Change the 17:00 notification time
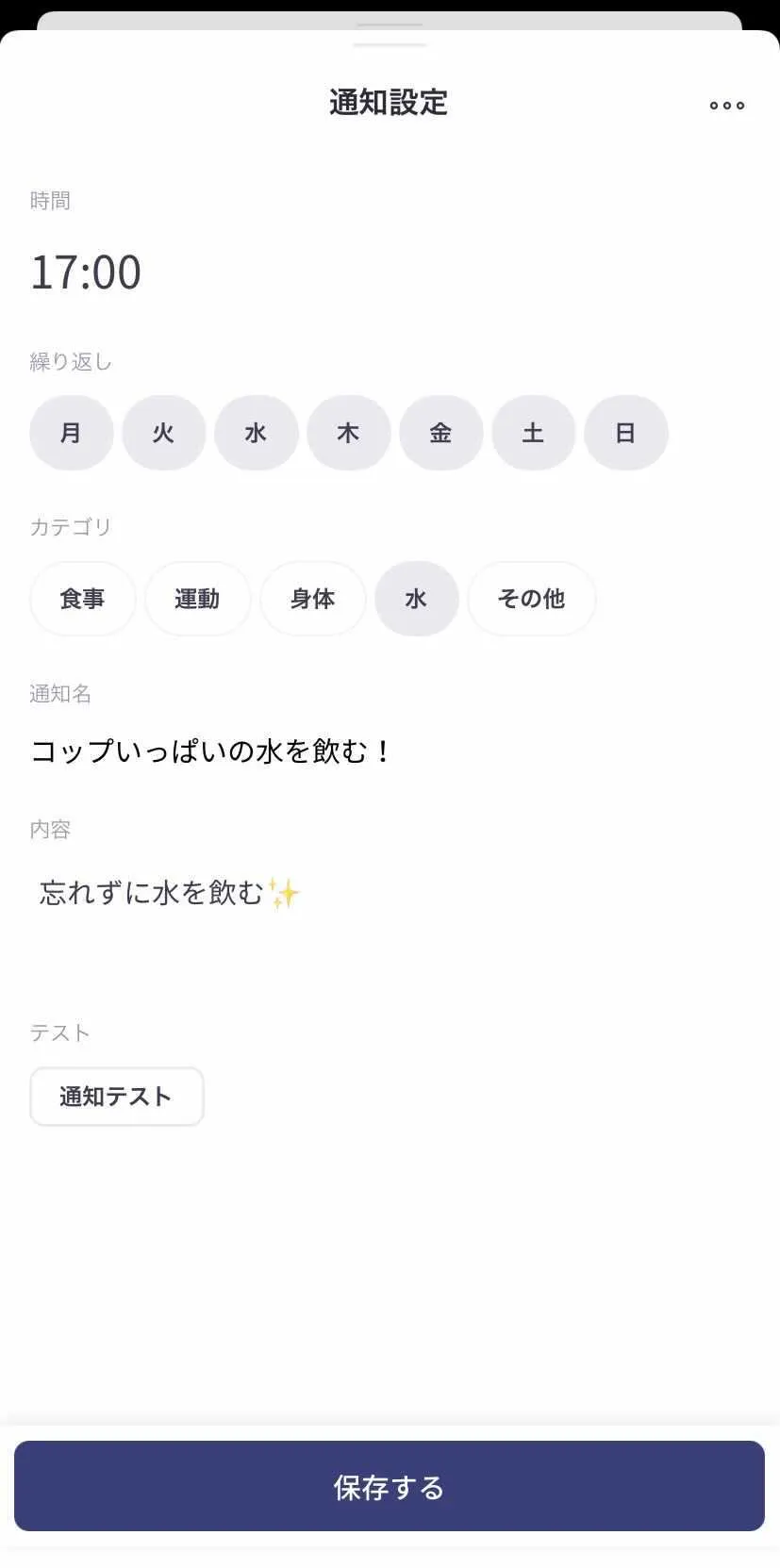Image resolution: width=780 pixels, height=1568 pixels. tap(86, 272)
